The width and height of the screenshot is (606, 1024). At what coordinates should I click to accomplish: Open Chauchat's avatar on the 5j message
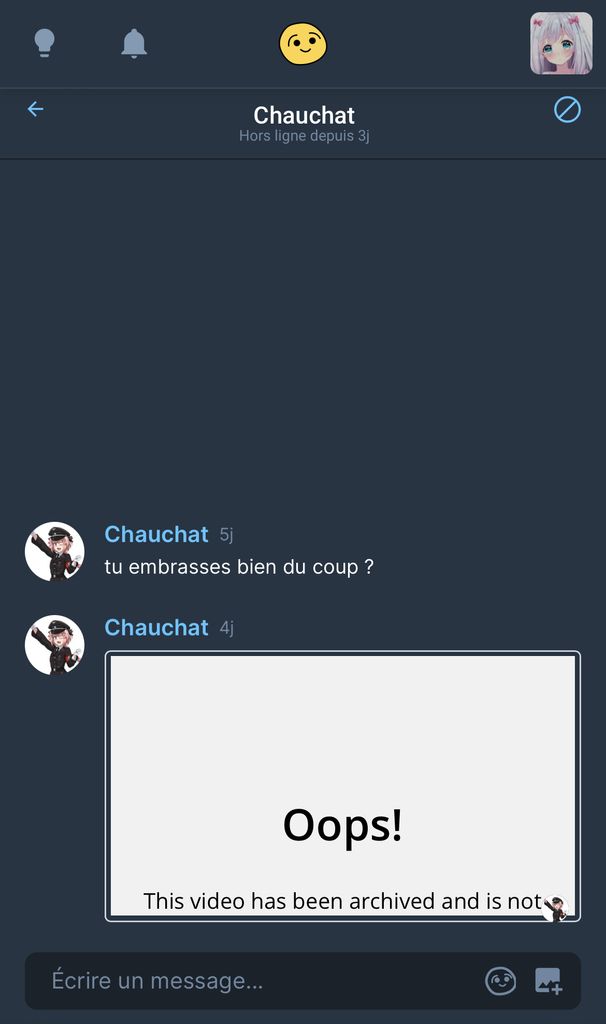54,551
